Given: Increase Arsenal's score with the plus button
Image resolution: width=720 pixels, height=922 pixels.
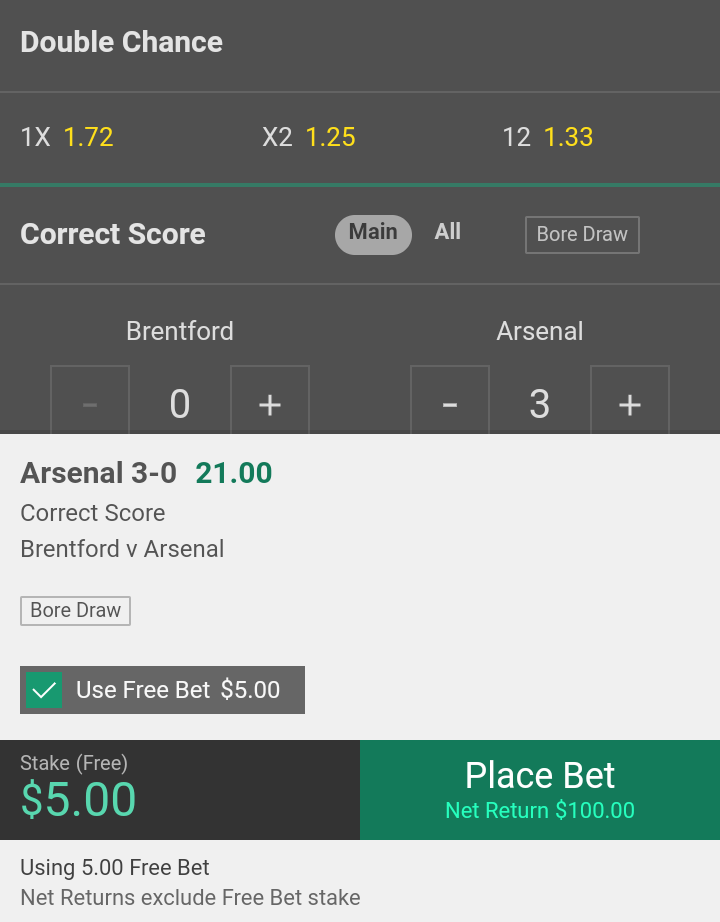Looking at the screenshot, I should coord(630,402).
